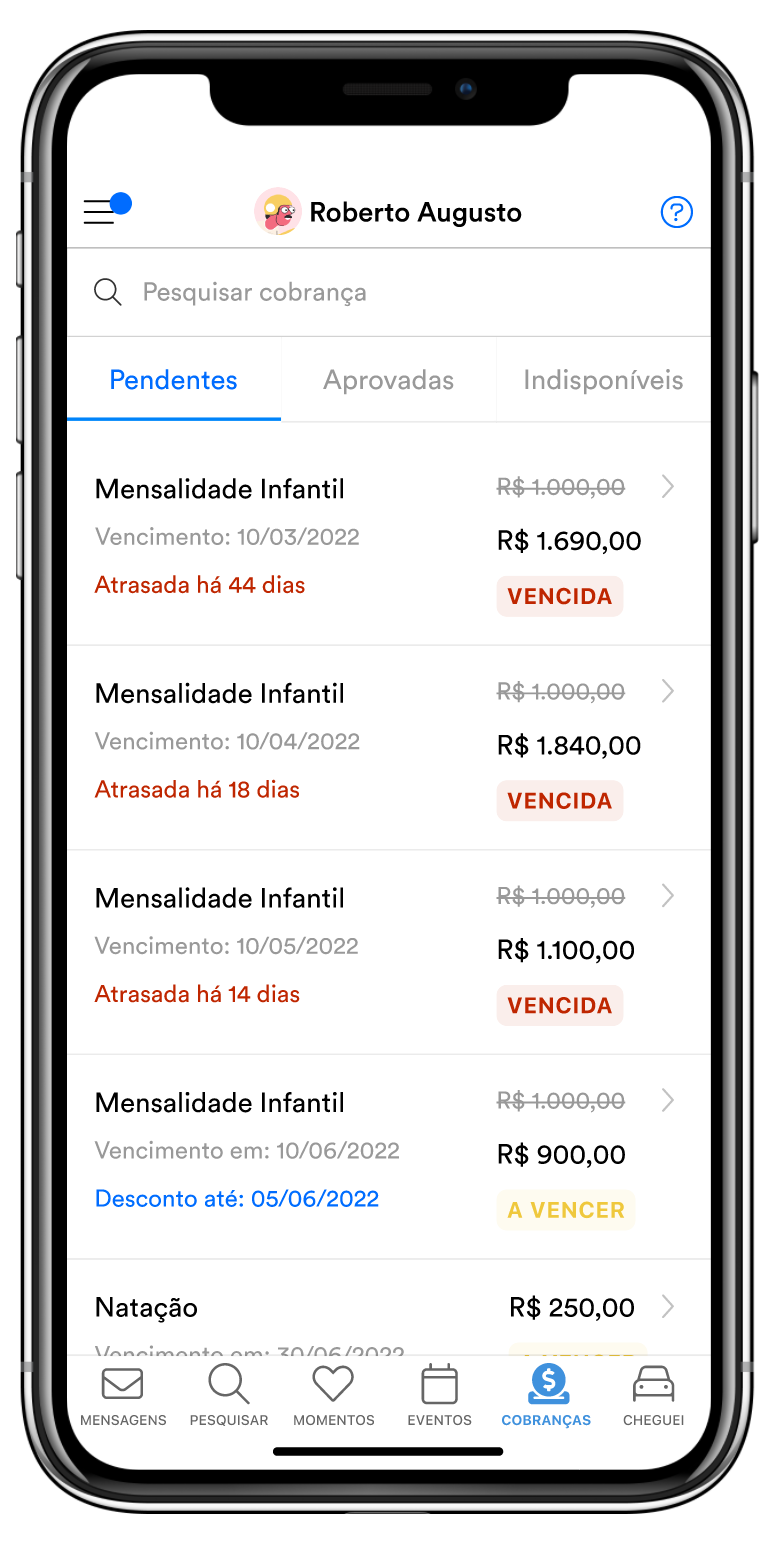Screen dimensions: 780x1542
Task: Open Mensalidade Infantil due 10/04/2022
Action: coord(389,748)
